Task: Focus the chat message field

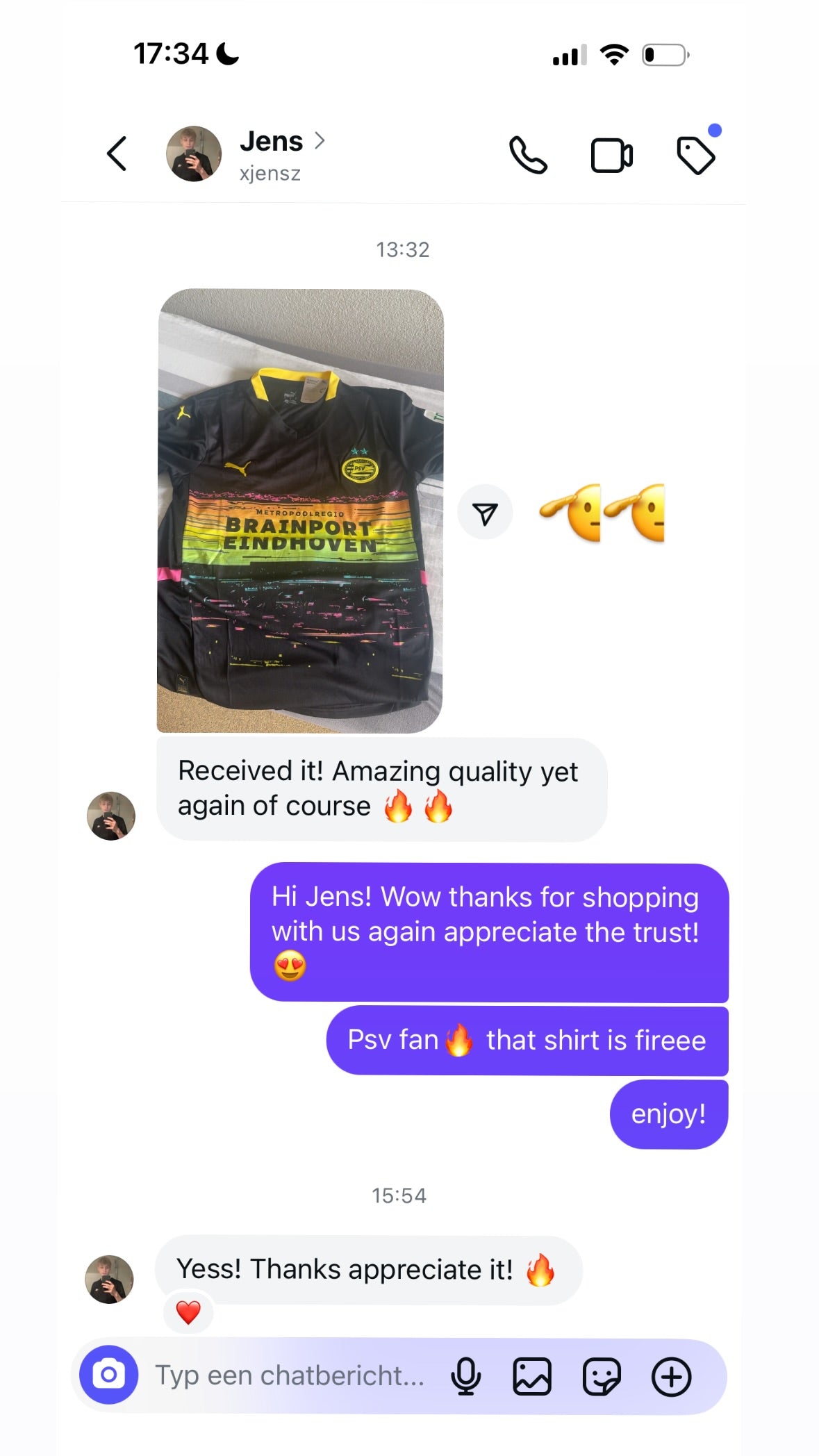Action: (290, 1375)
